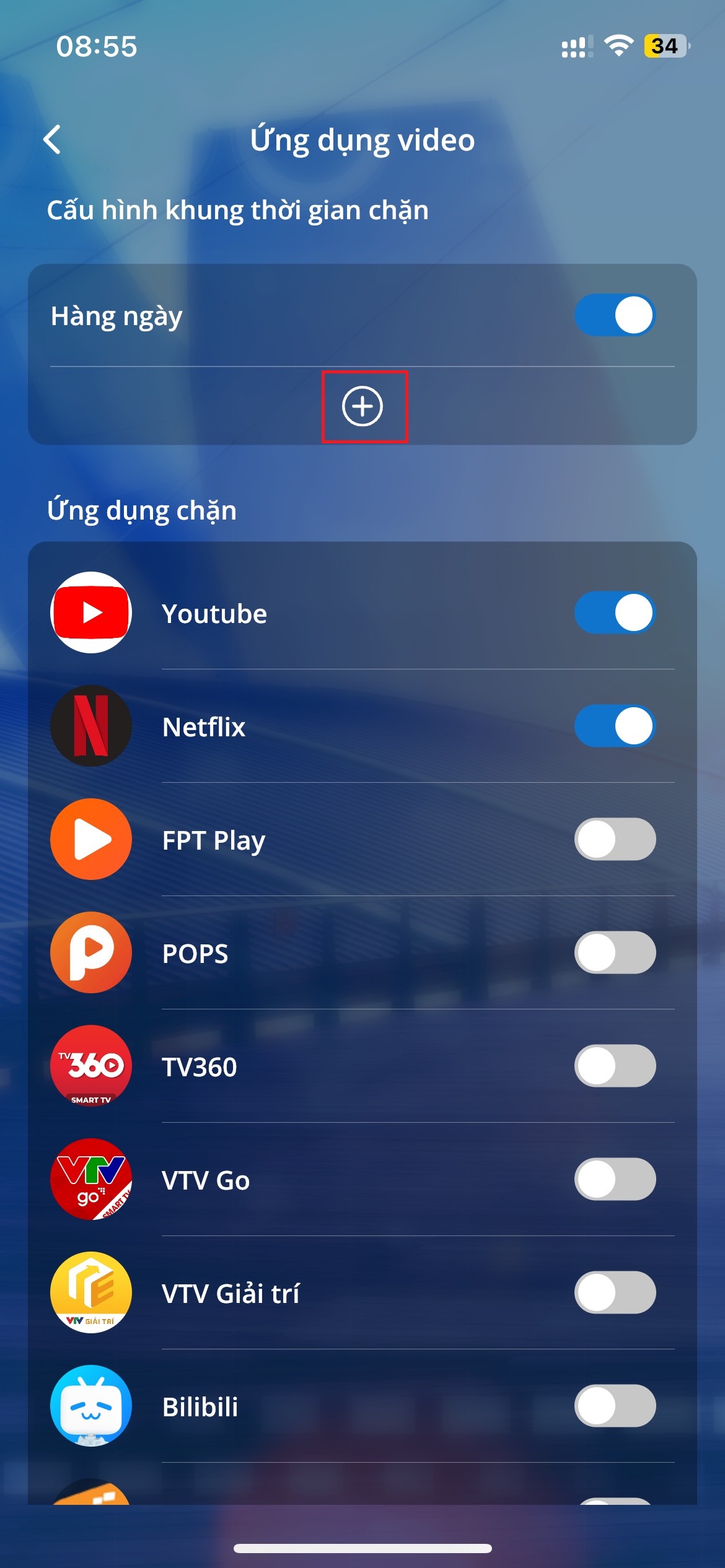Turn on blocking for Bilibili

click(x=615, y=1406)
